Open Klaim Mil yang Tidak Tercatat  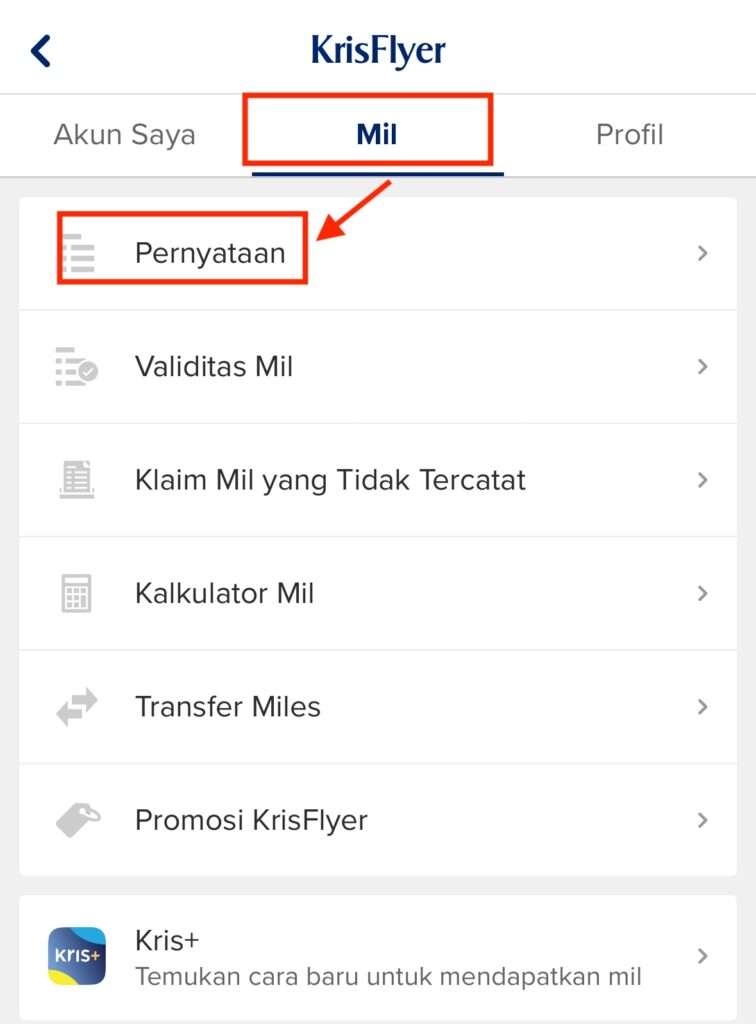click(378, 480)
